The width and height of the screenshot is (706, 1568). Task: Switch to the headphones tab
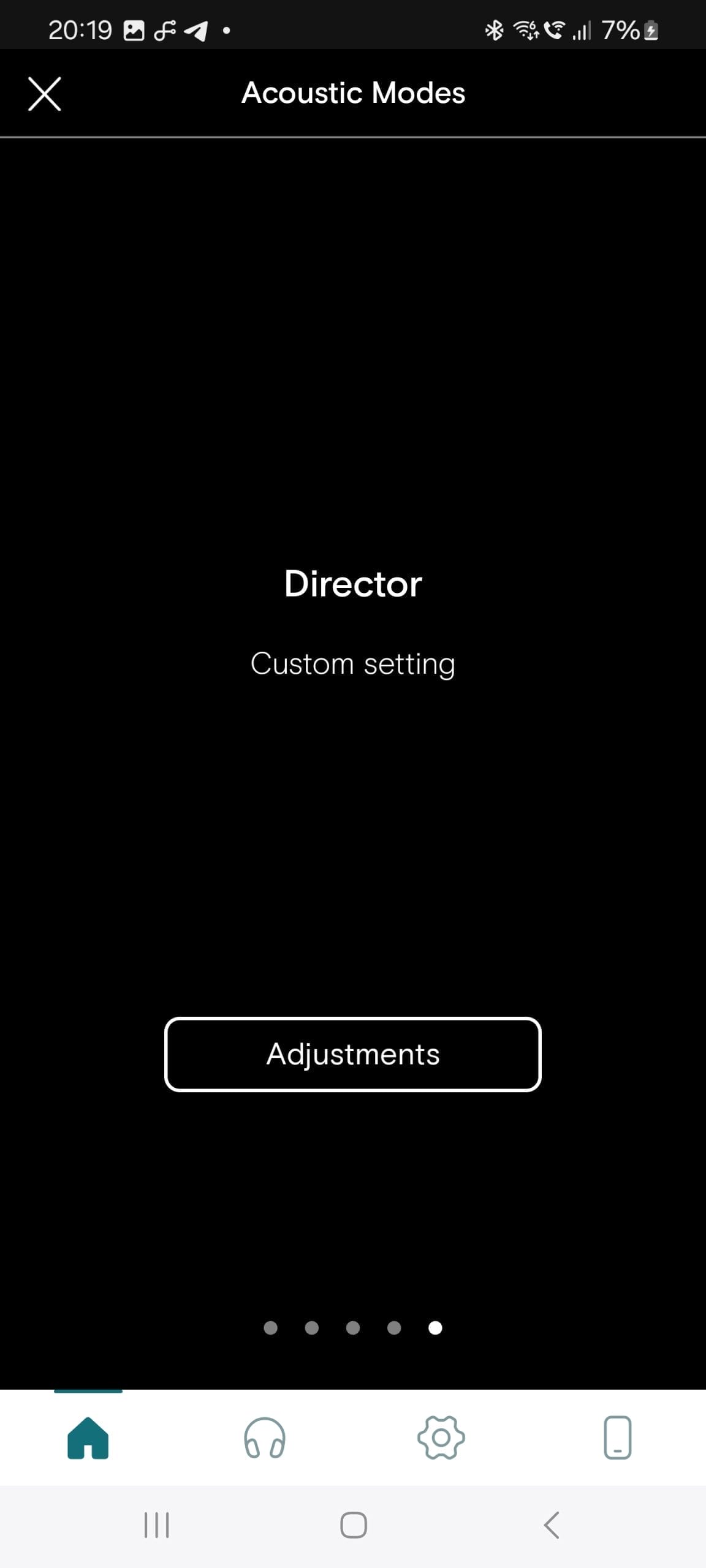[x=265, y=1438]
